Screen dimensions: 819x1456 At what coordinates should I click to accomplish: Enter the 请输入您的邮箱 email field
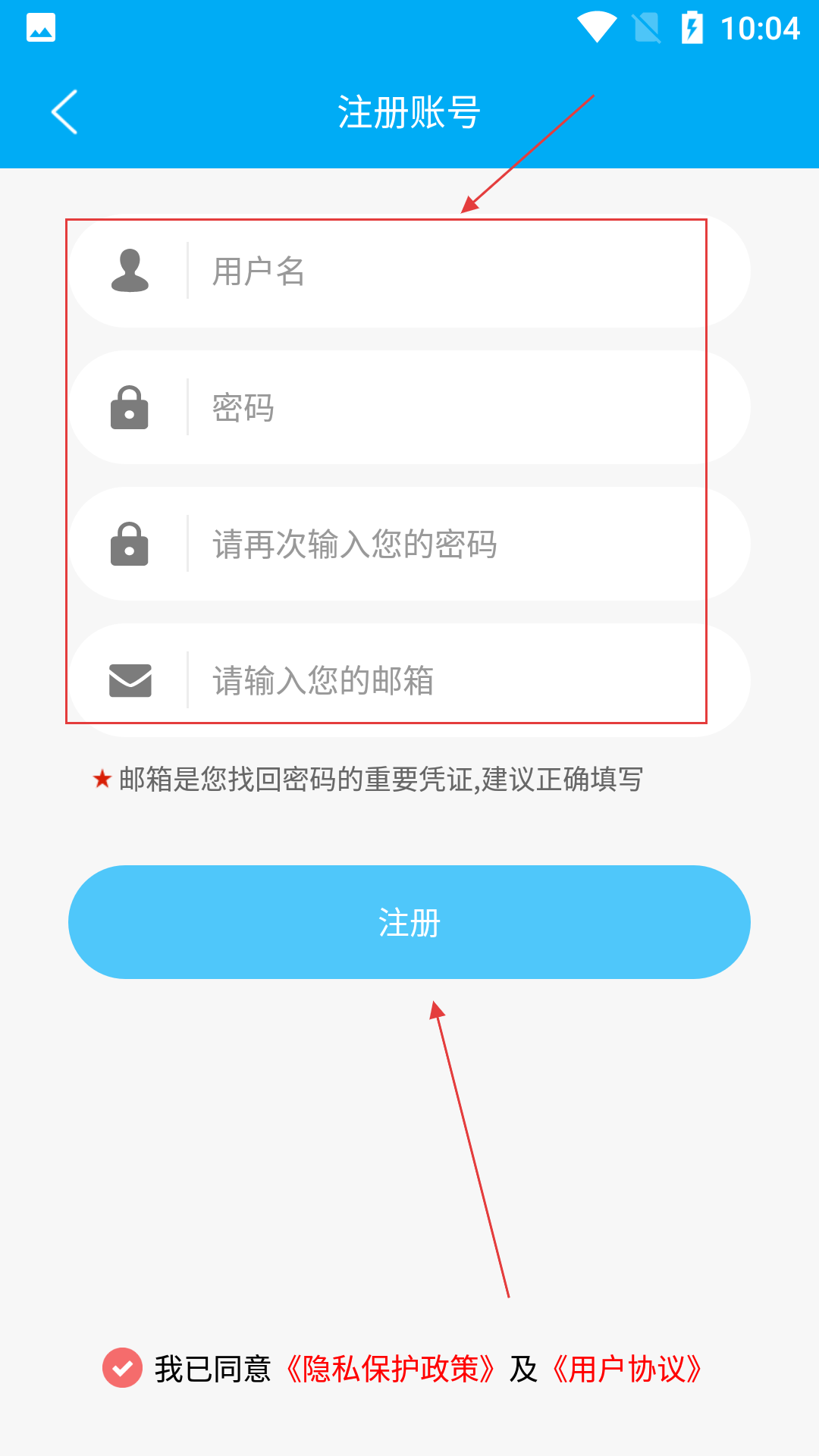coord(409,680)
